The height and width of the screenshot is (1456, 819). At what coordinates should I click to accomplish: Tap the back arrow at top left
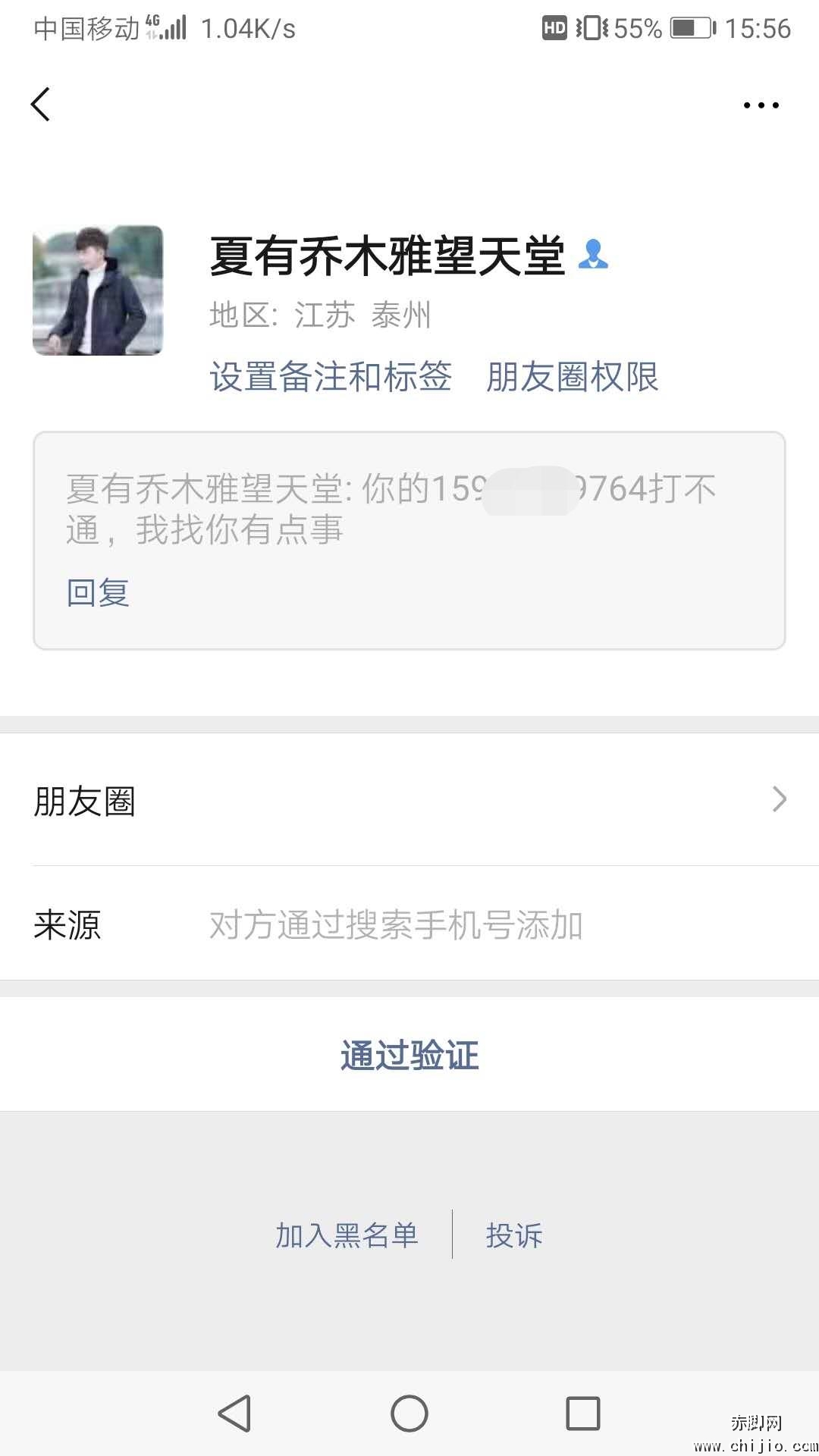tap(41, 105)
